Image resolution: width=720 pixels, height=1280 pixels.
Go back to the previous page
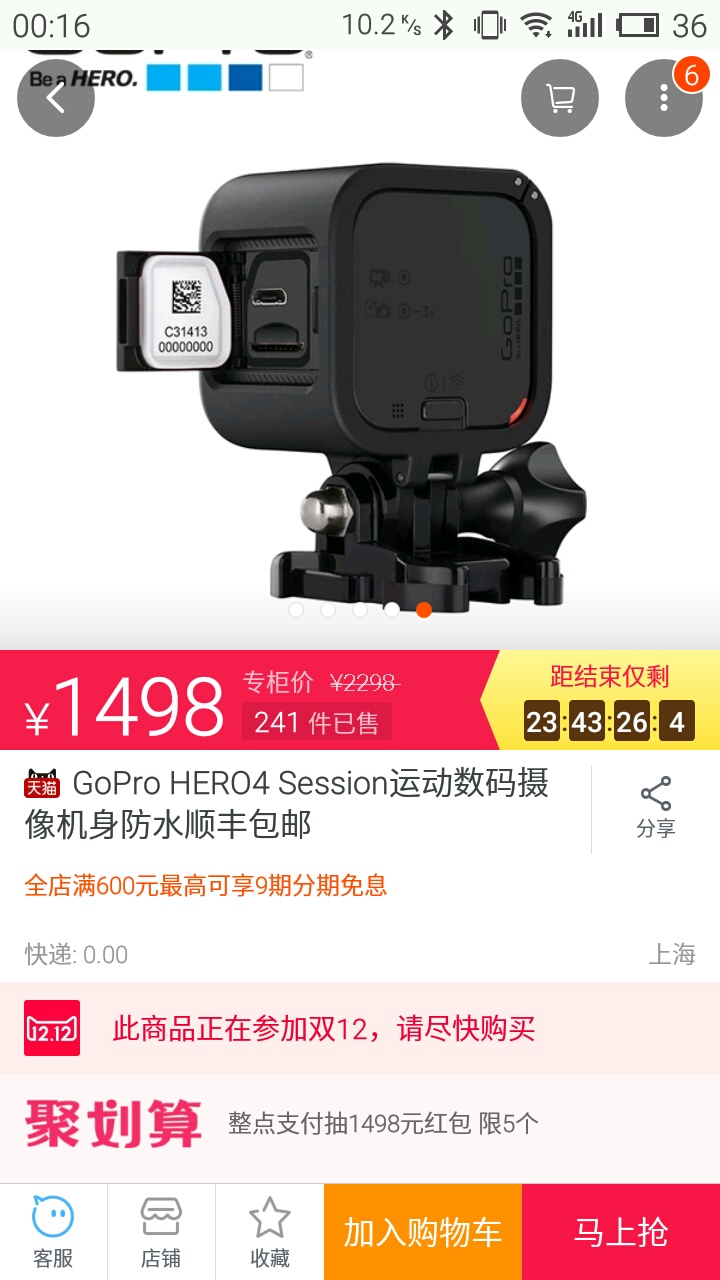tap(56, 98)
